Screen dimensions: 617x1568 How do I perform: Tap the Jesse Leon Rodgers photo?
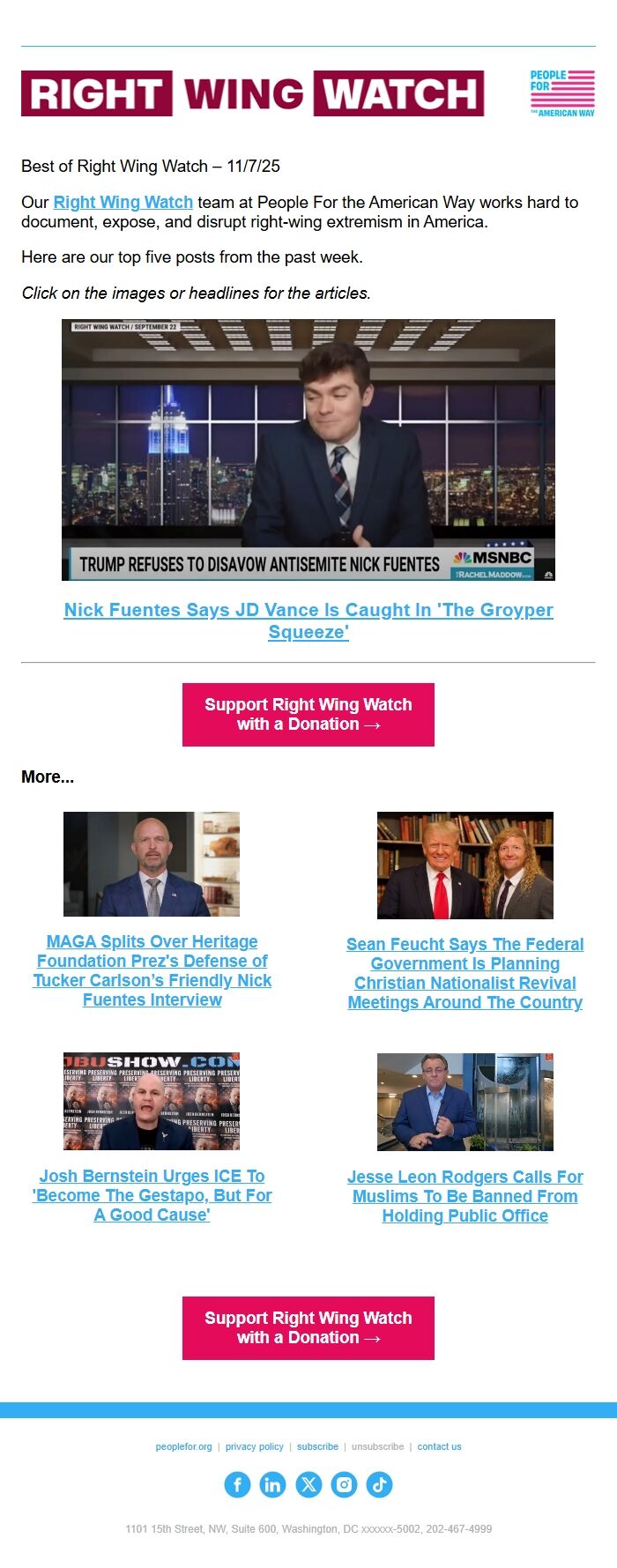pos(465,1101)
